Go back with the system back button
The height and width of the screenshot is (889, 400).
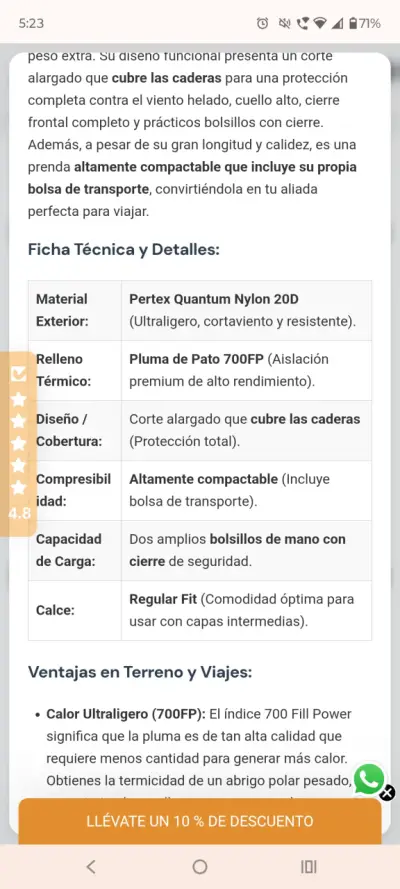91,866
